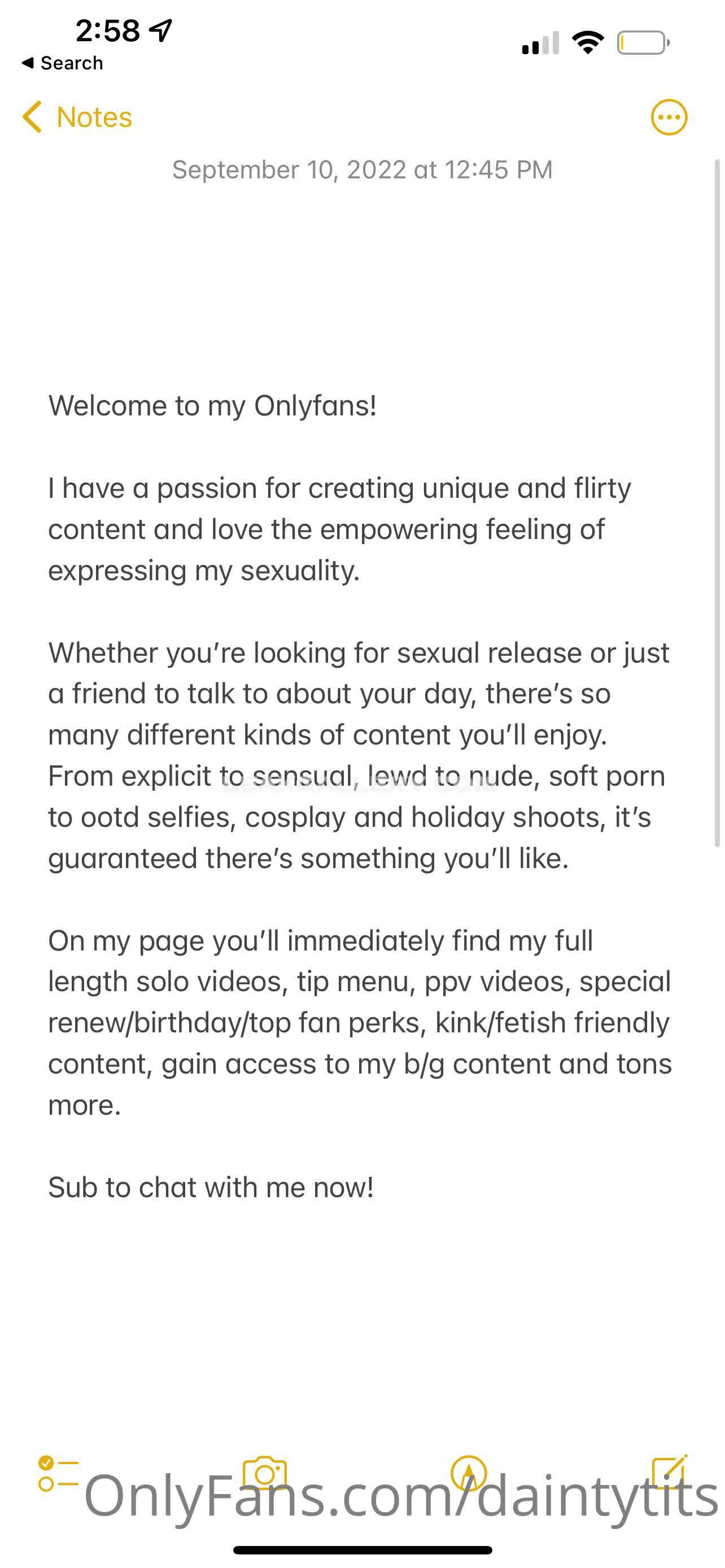Return to Search via the back link
Screen dimensions: 725x1568
point(62,63)
